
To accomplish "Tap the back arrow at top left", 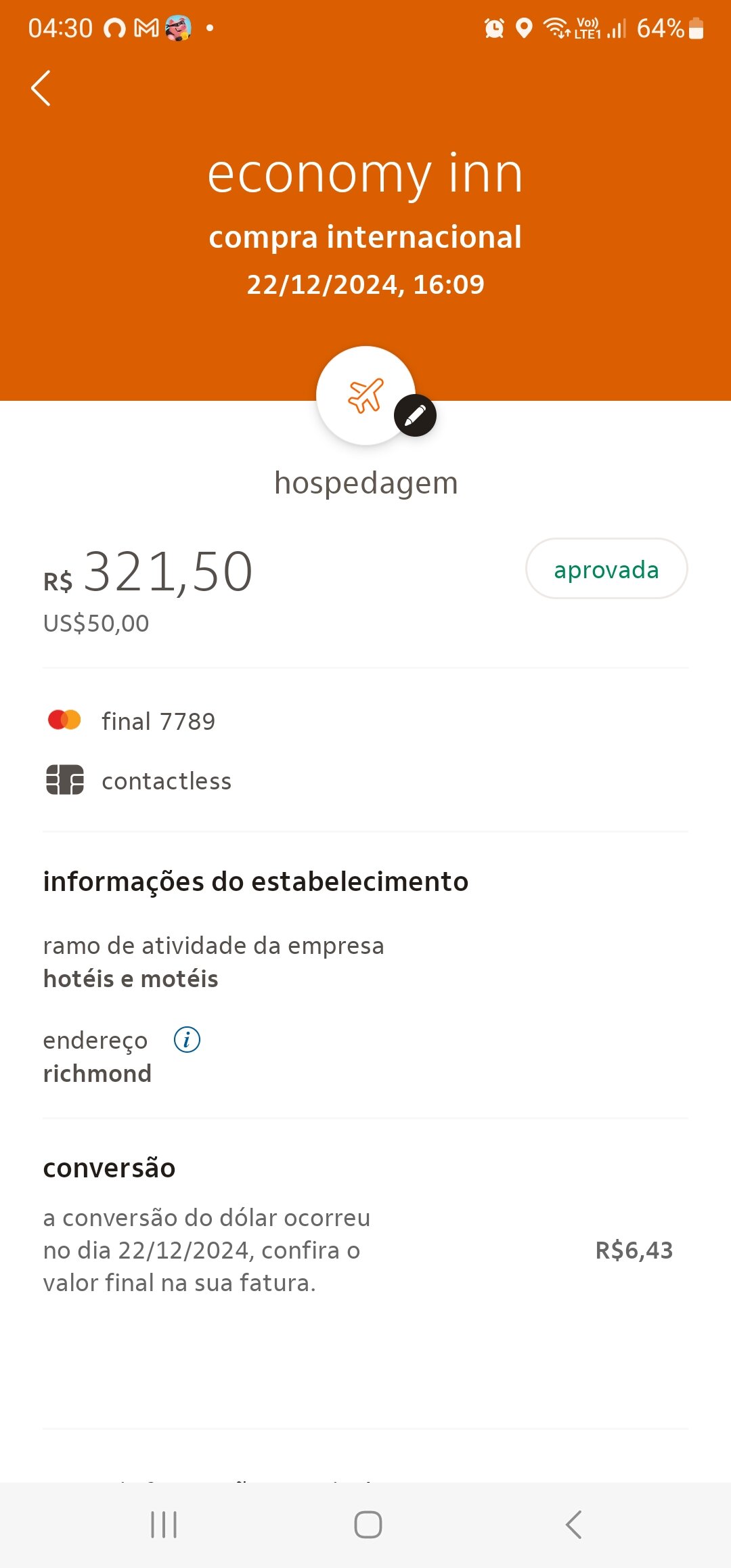I will pos(41,87).
